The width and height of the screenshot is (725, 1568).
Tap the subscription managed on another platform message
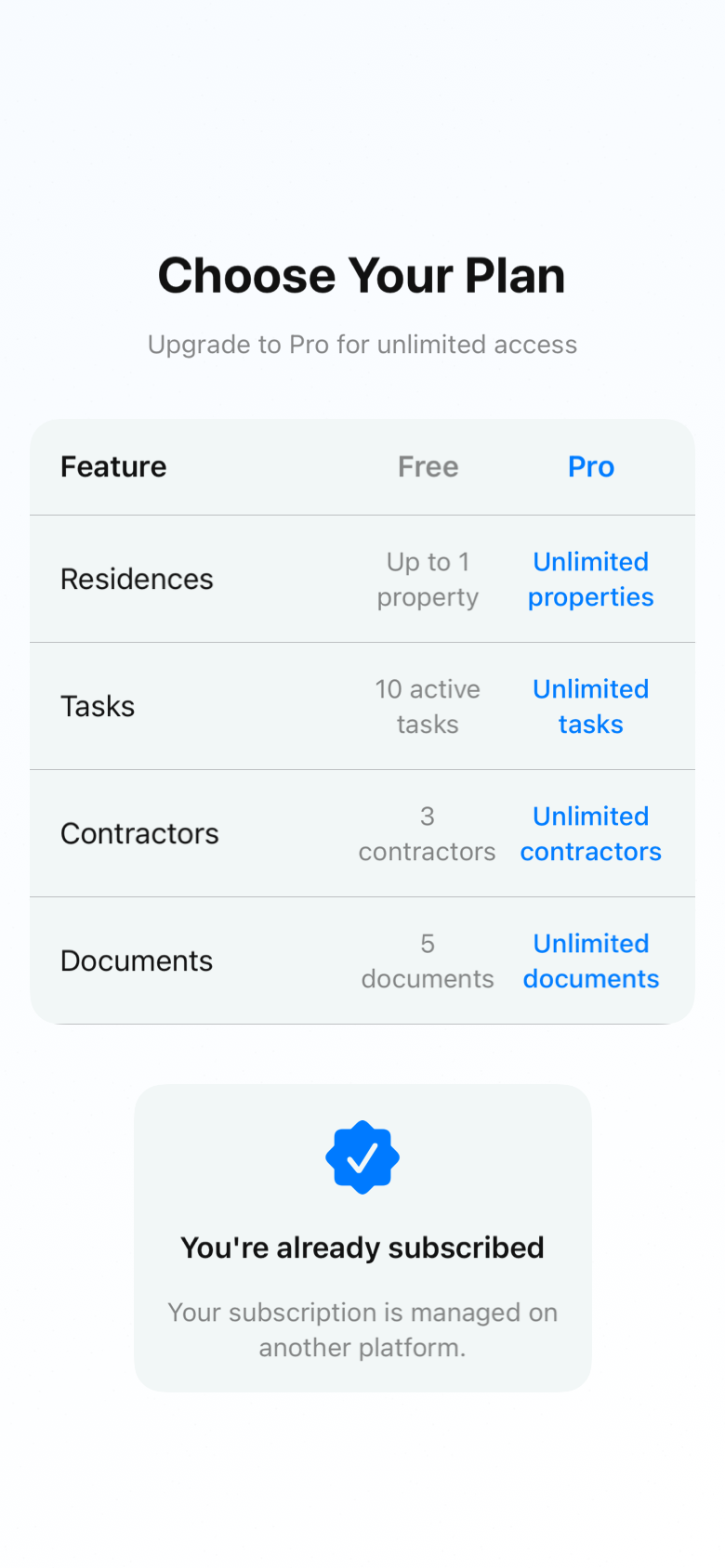(x=362, y=1330)
